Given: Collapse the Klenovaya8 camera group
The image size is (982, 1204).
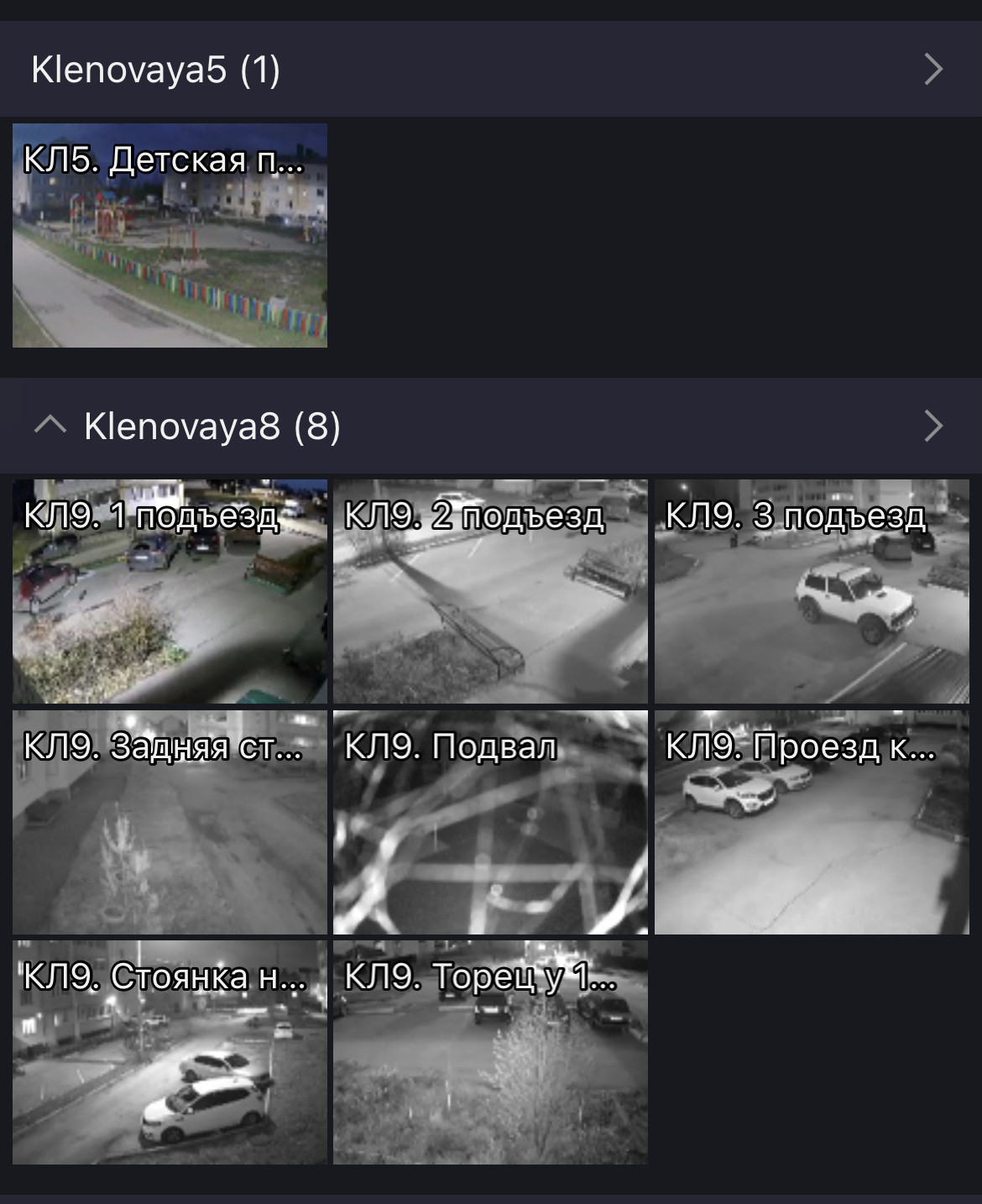Looking at the screenshot, I should pos(50,426).
